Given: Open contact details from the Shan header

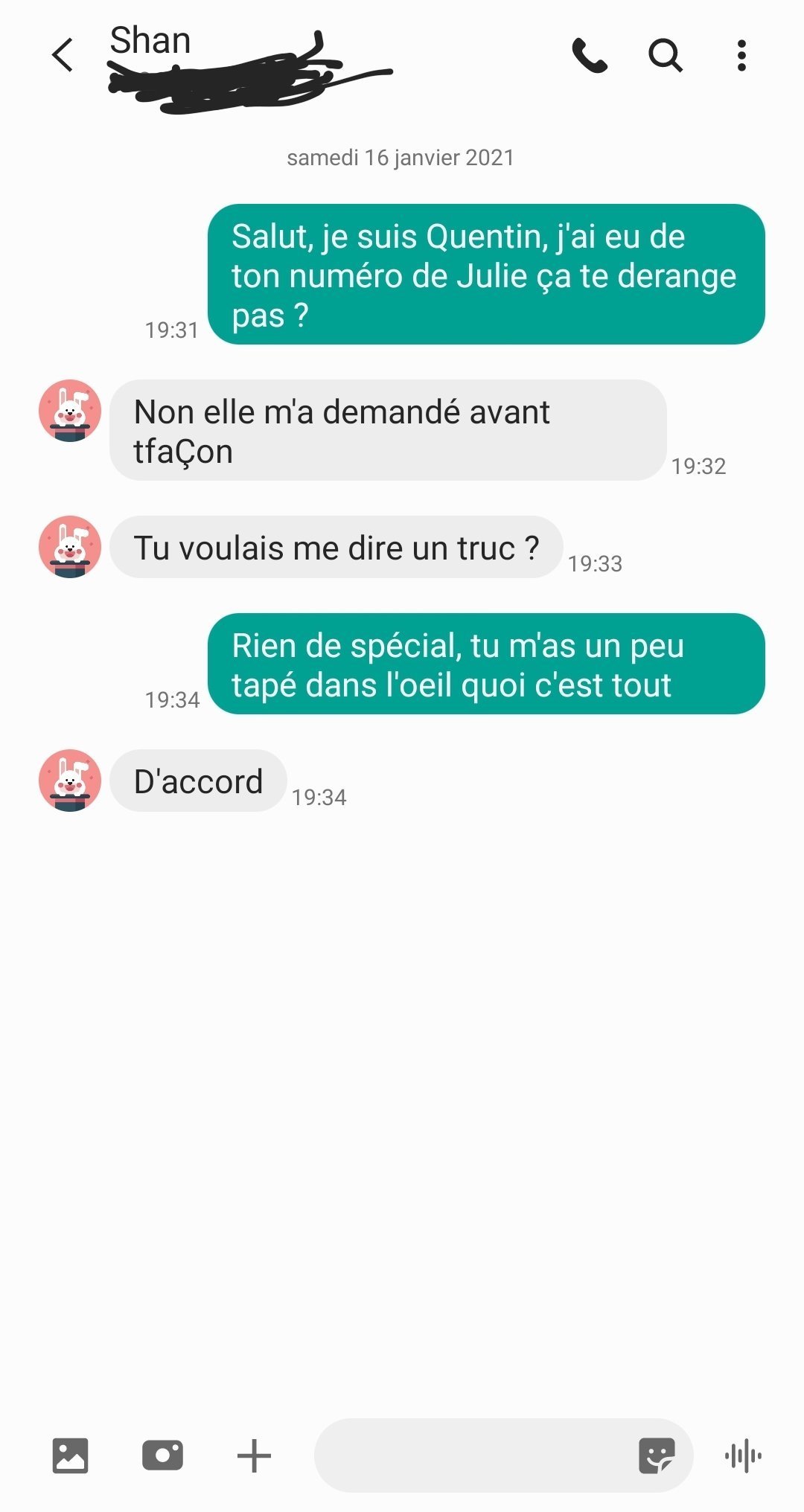Looking at the screenshot, I should (150, 41).
